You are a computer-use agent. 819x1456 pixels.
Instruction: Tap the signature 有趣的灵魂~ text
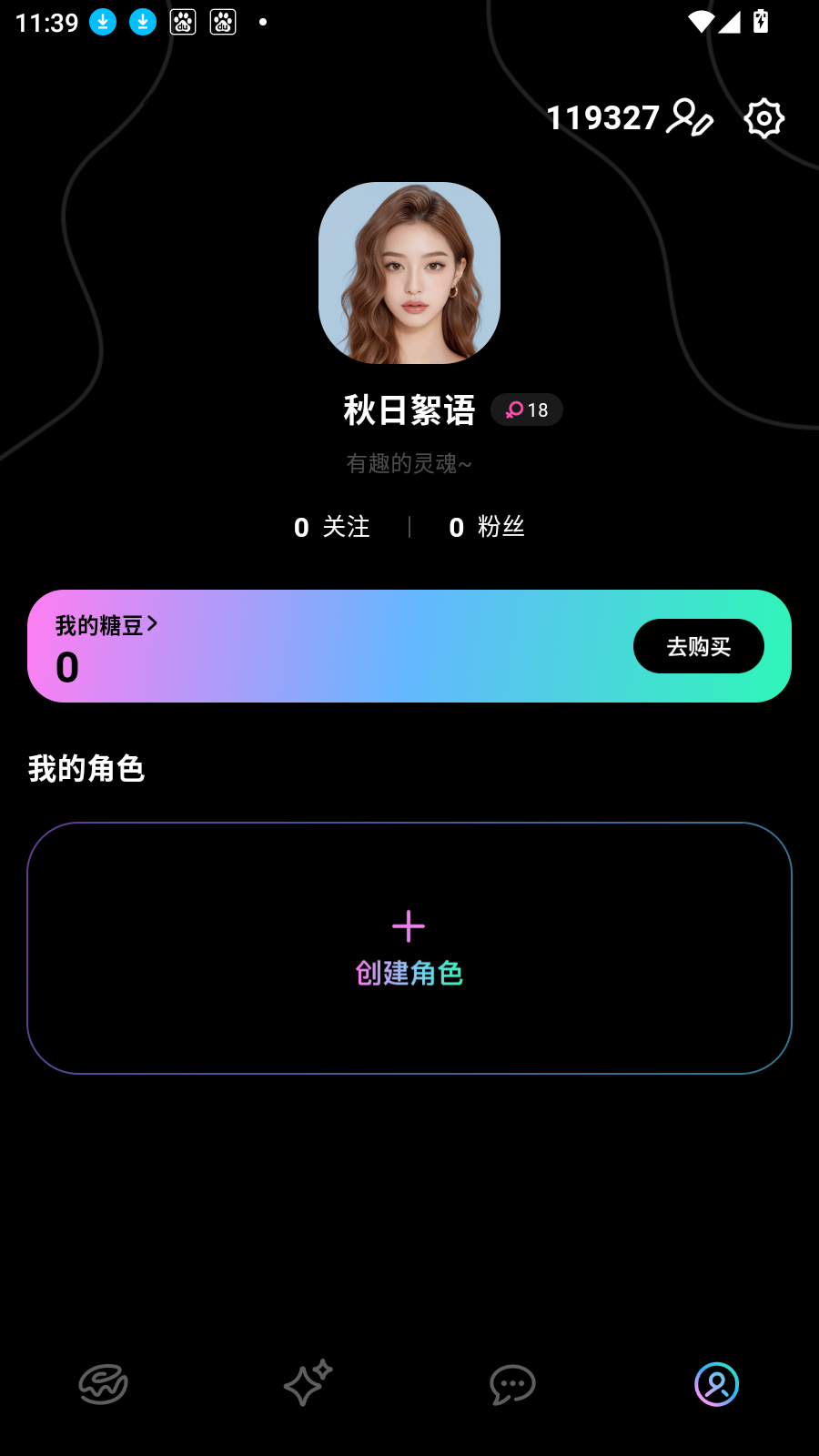(x=409, y=464)
